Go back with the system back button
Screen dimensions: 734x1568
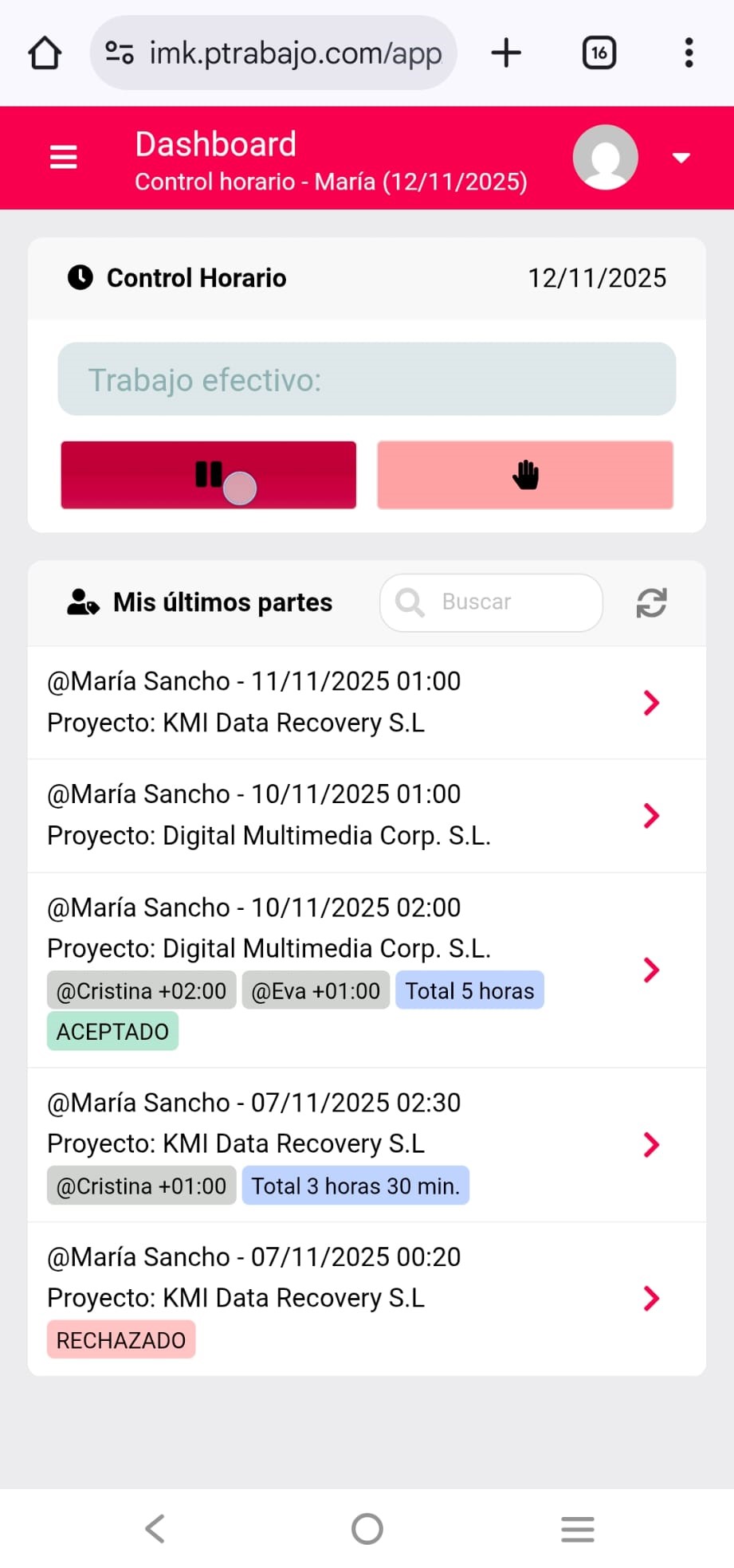(155, 1528)
